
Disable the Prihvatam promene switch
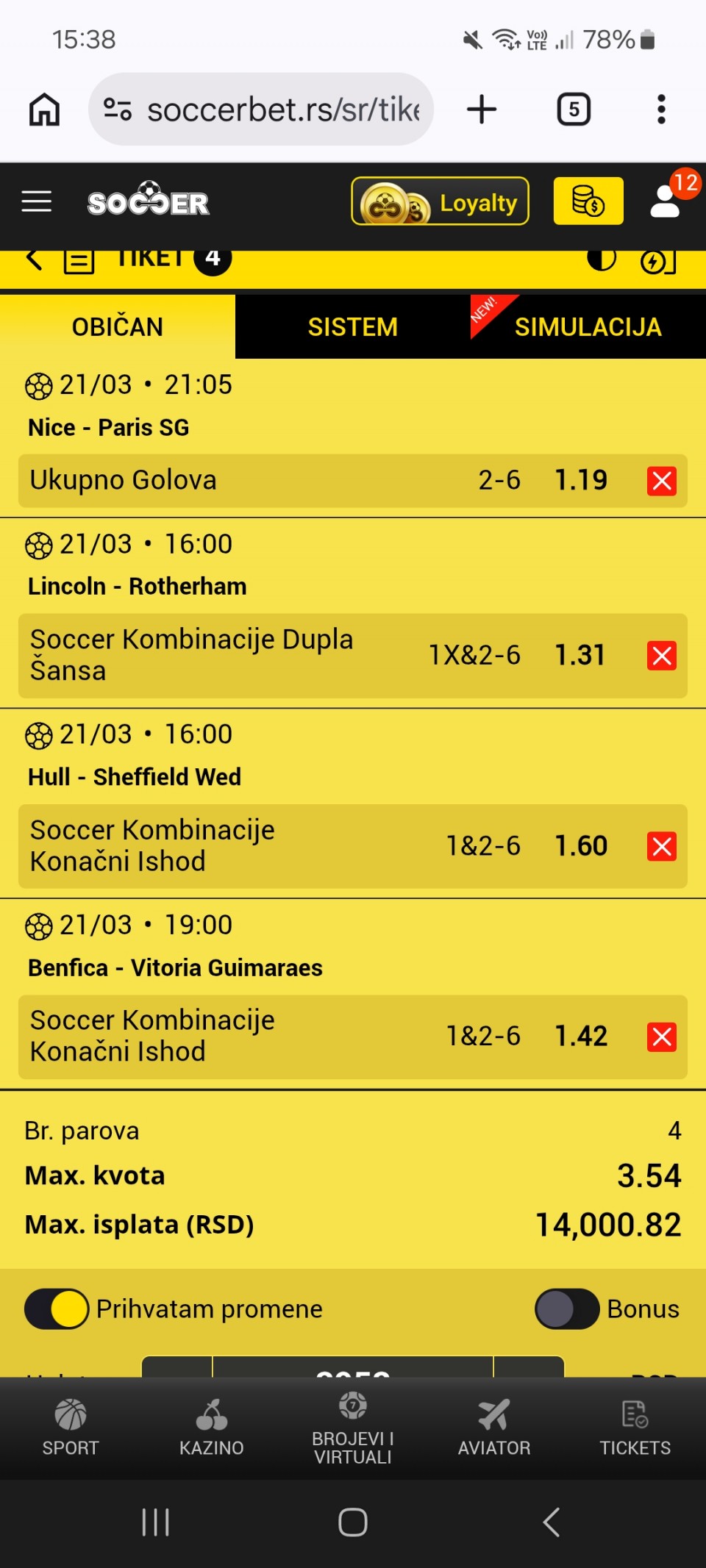pyautogui.click(x=57, y=1309)
